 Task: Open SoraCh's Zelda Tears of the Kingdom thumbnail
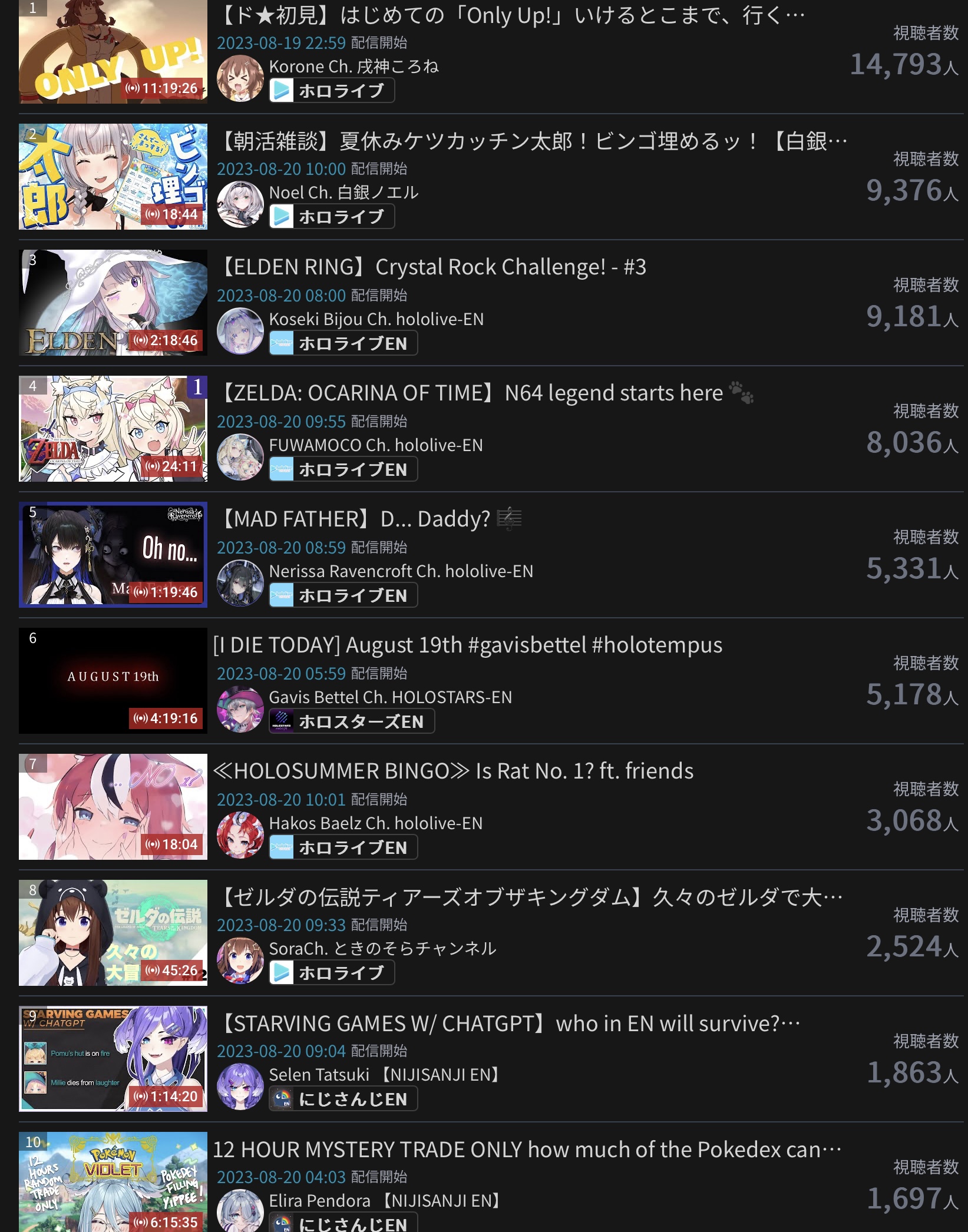(x=113, y=932)
